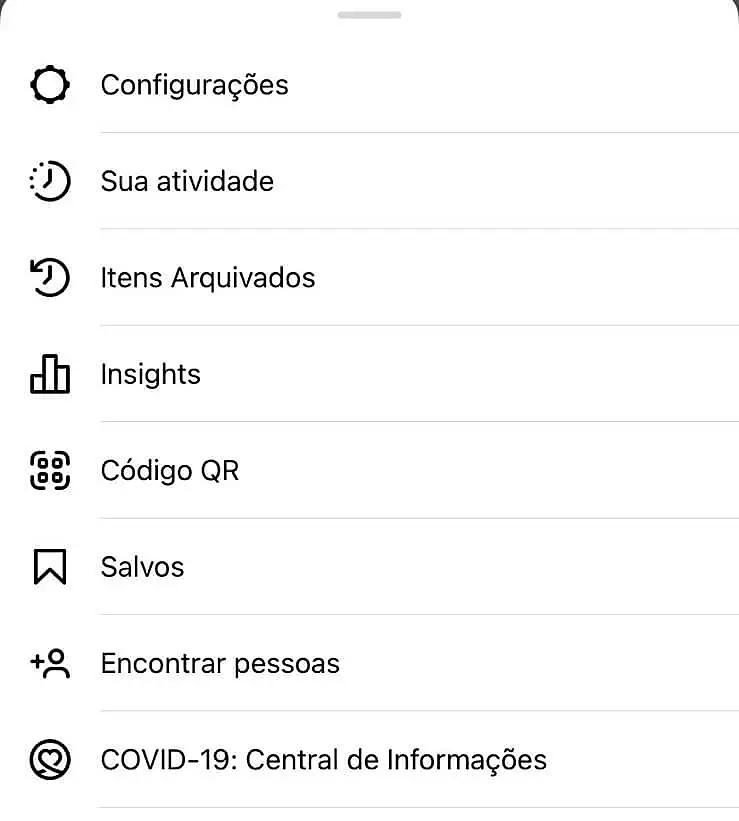This screenshot has height=821, width=739.
Task: Select the Código QR icon
Action: tap(49, 470)
